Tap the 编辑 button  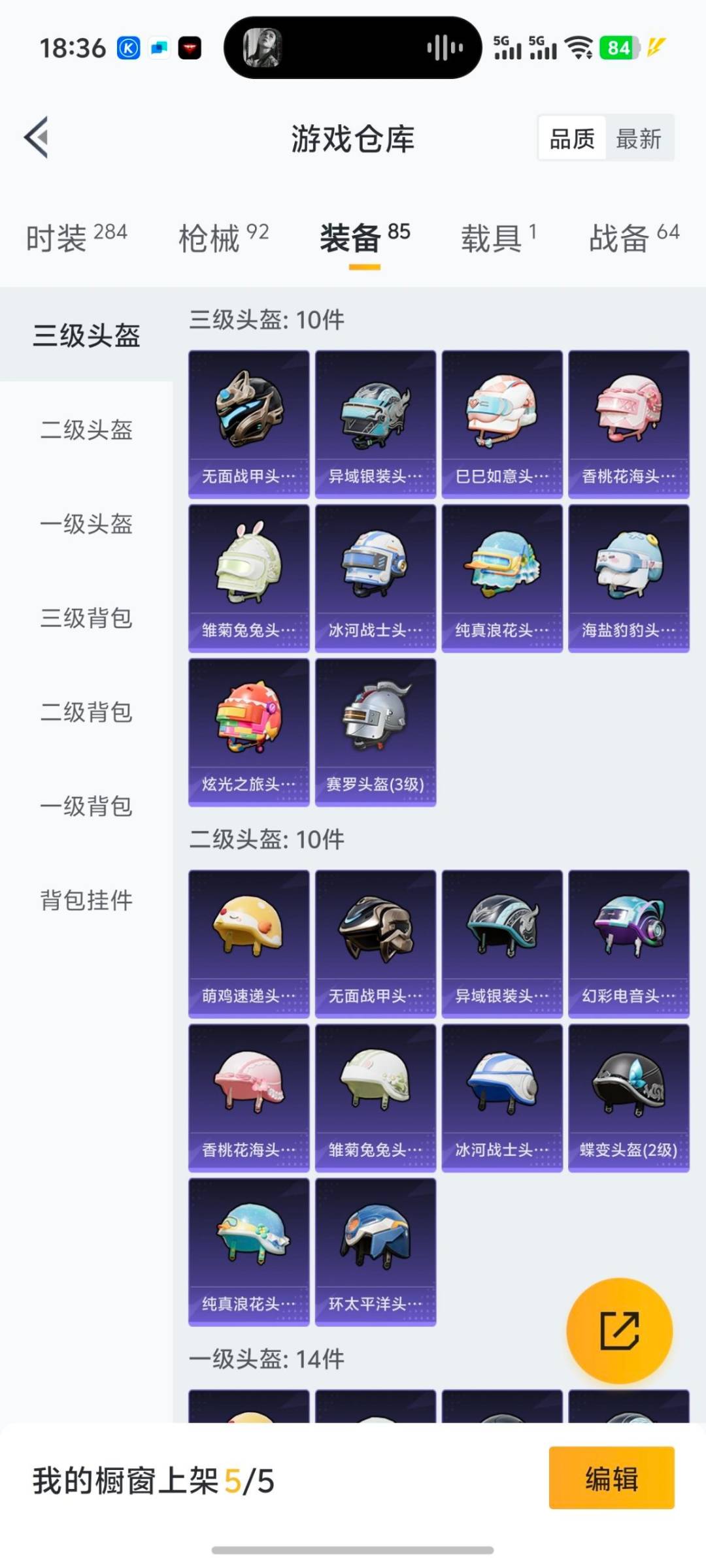pos(611,1478)
